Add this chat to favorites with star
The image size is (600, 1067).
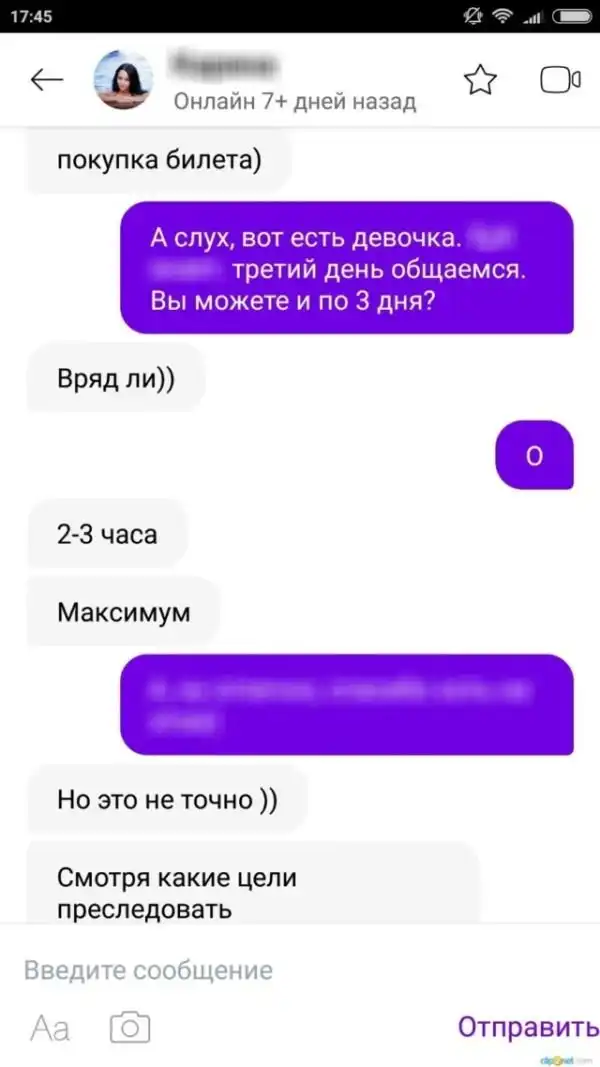click(x=481, y=81)
